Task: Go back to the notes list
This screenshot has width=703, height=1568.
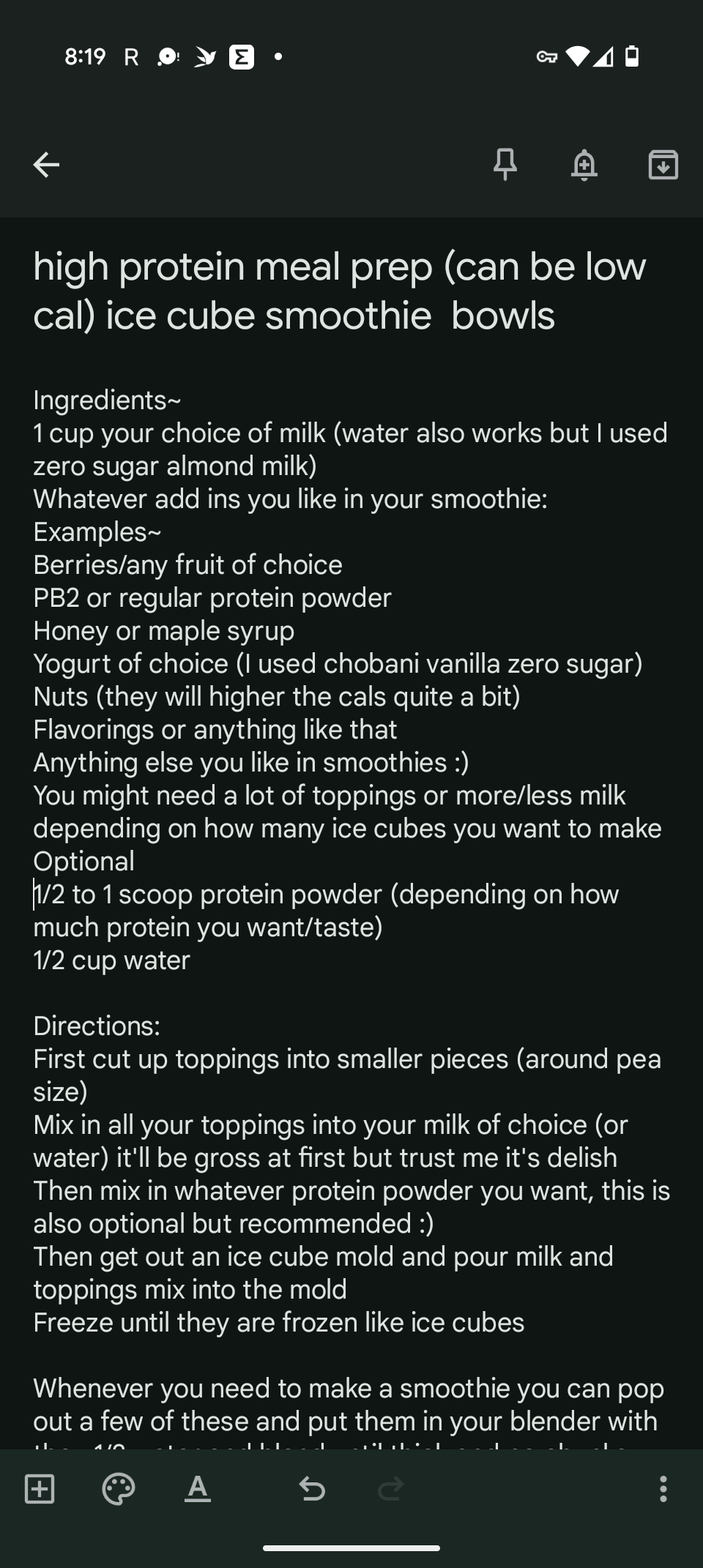Action: click(46, 165)
